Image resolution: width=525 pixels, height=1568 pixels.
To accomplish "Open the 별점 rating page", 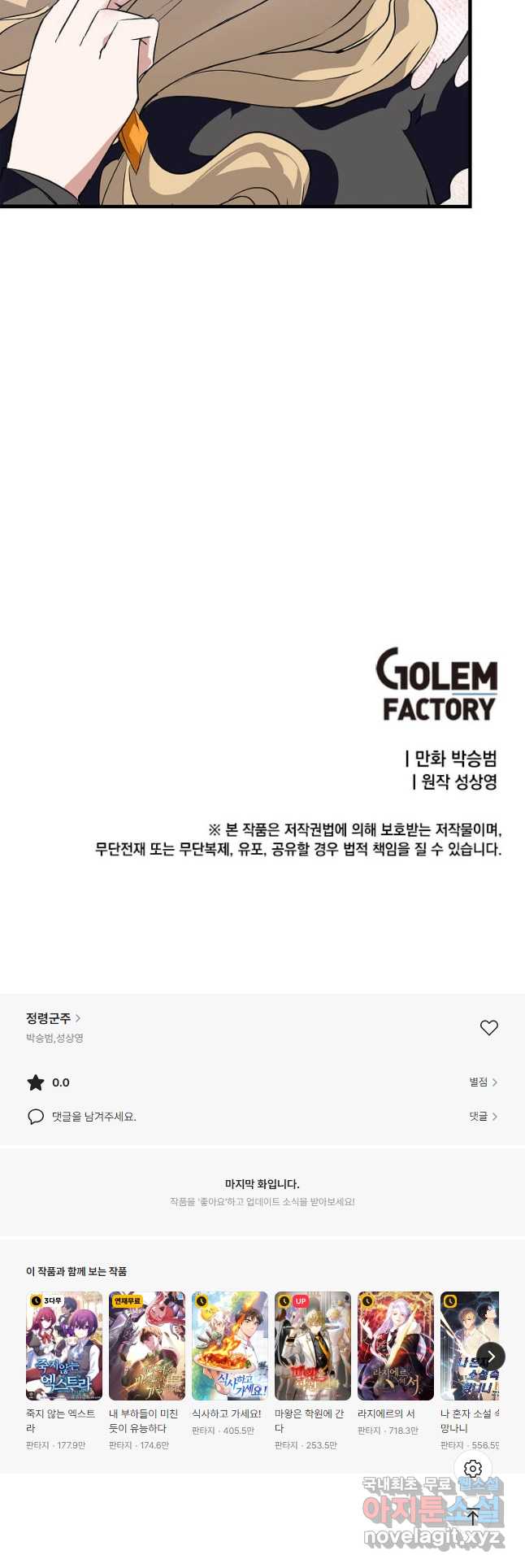I will tap(483, 1082).
